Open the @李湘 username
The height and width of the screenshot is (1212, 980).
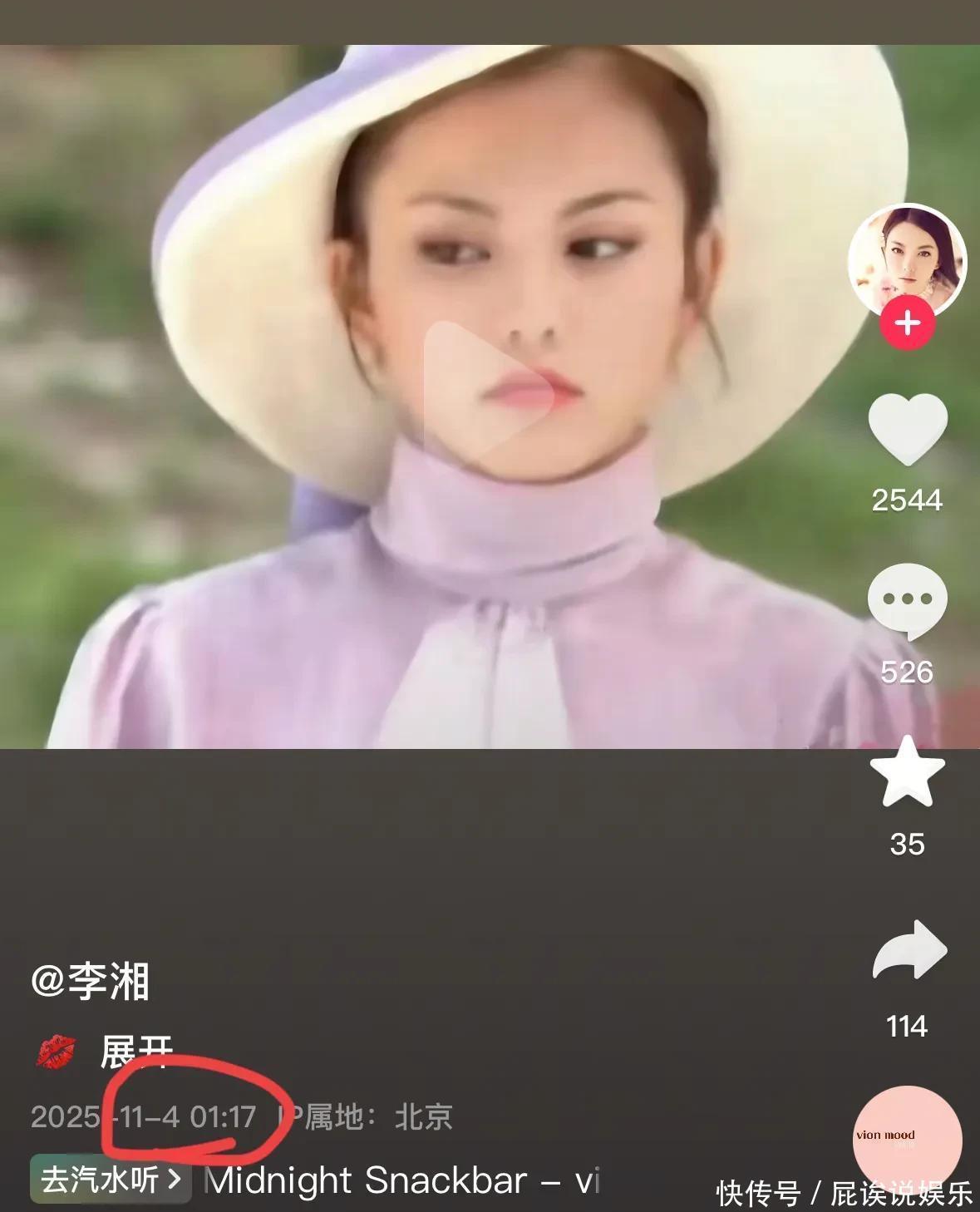click(x=90, y=982)
